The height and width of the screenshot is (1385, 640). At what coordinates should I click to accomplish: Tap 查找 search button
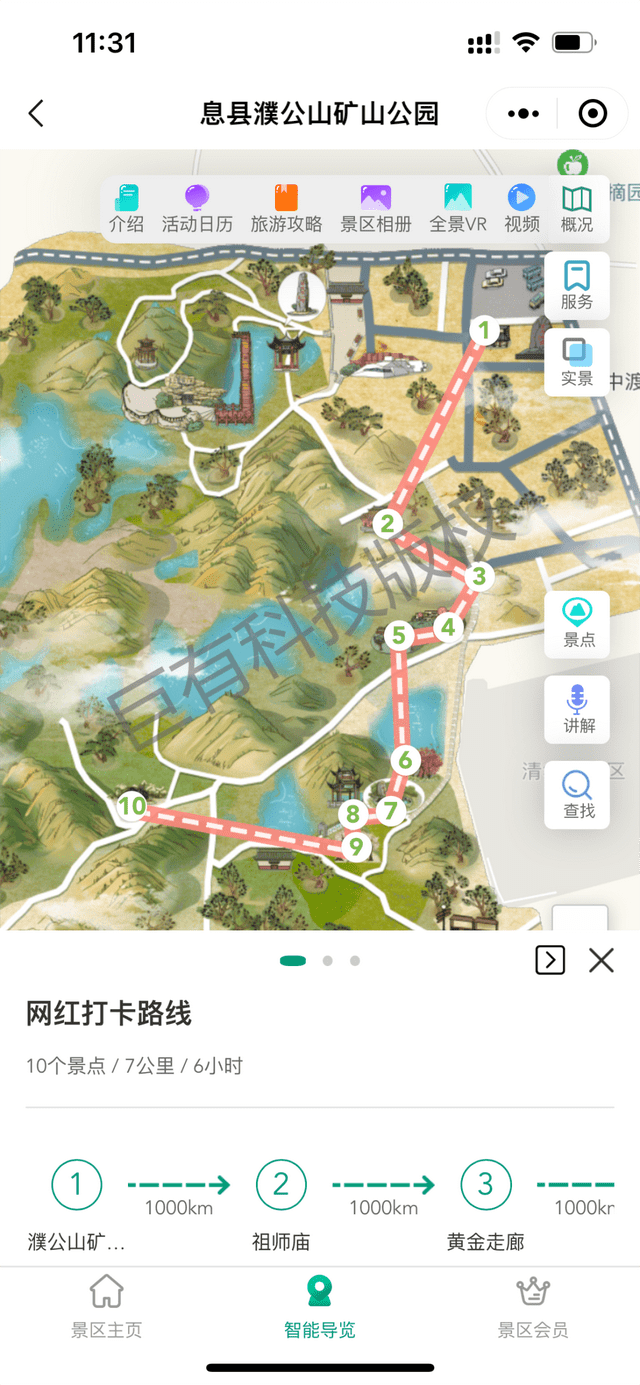[578, 795]
